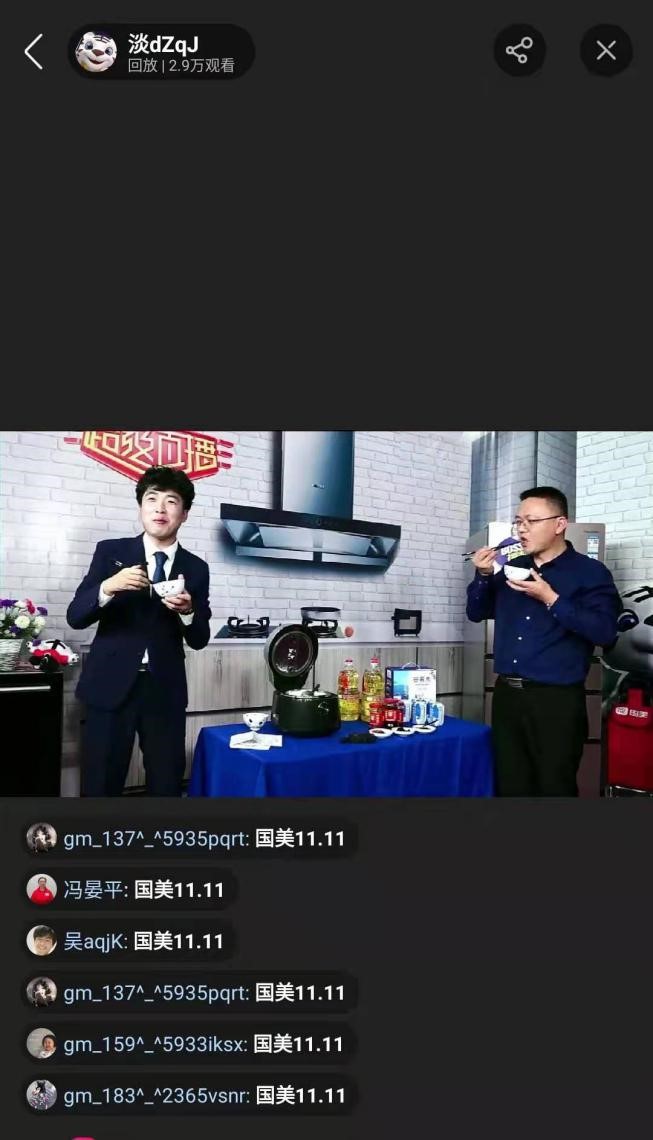Tap the replay video of the cooking show
653x1140 pixels.
coord(326,614)
